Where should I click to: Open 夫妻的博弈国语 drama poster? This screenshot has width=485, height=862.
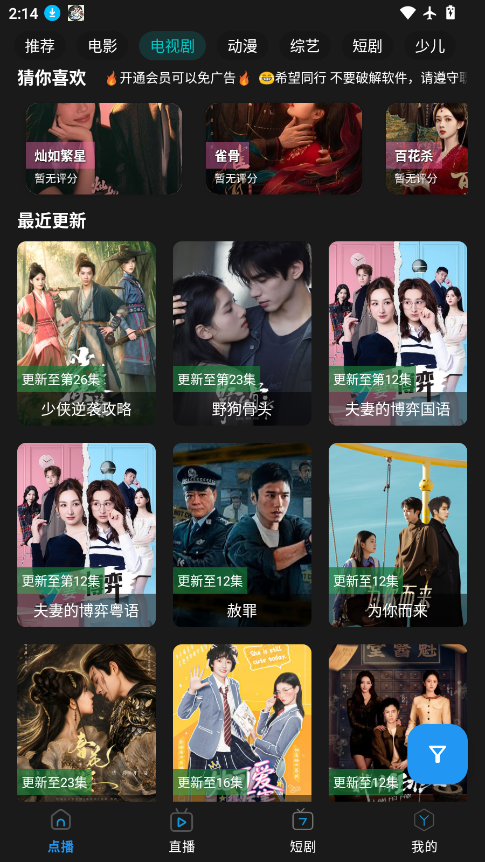[x=398, y=333]
